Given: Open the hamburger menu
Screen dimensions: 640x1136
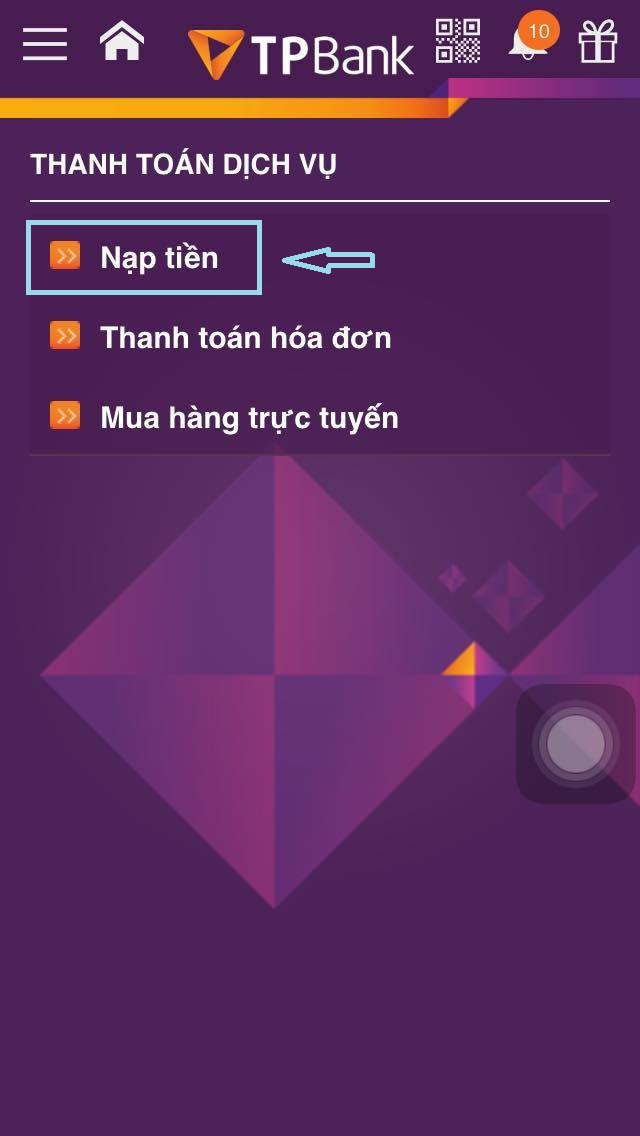Looking at the screenshot, I should tap(45, 43).
